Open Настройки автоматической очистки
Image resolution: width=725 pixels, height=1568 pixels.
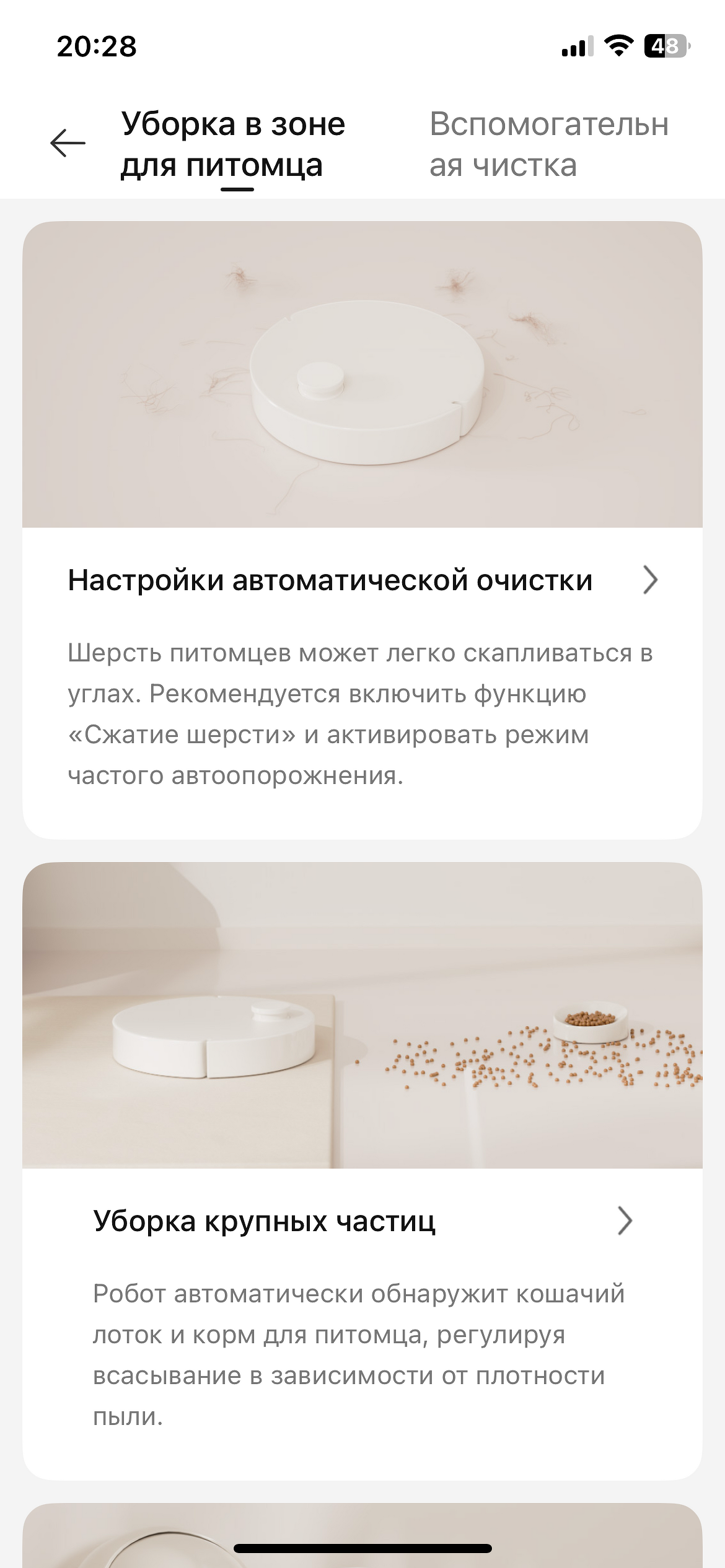362,580
